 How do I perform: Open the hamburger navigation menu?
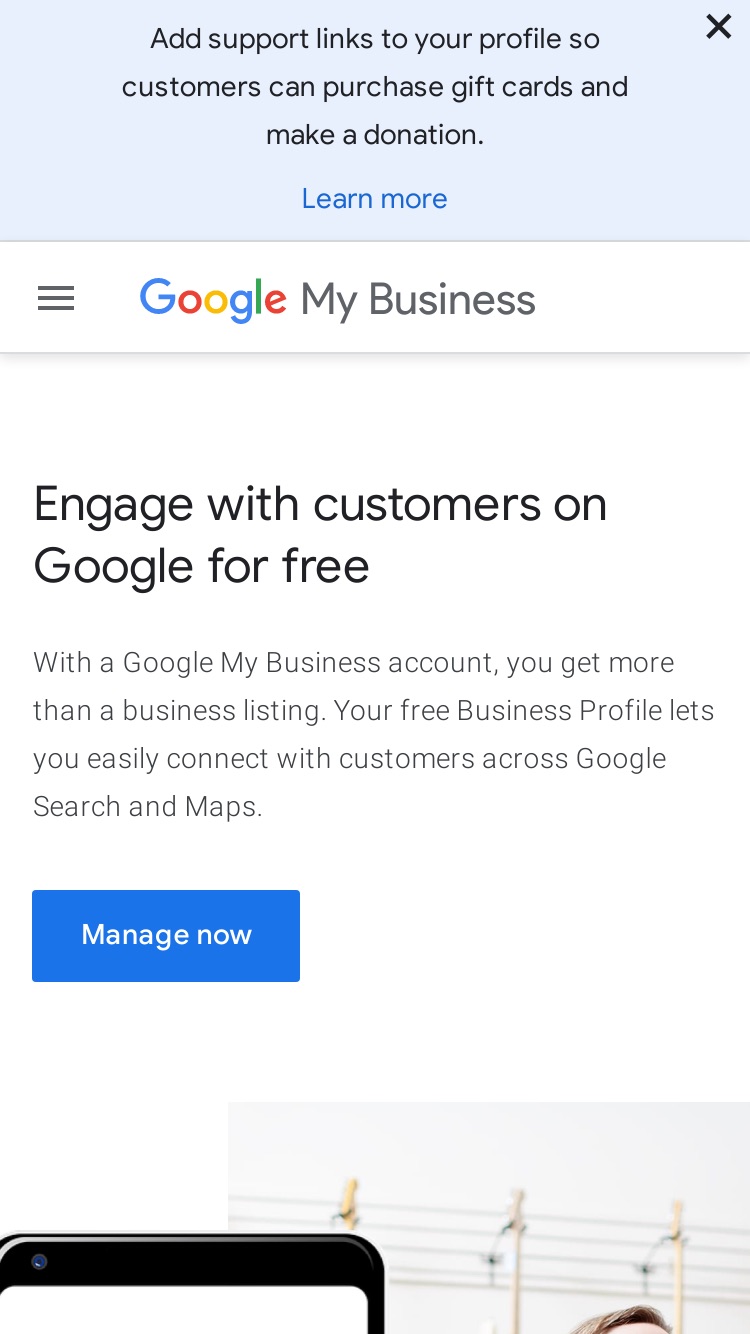56,299
